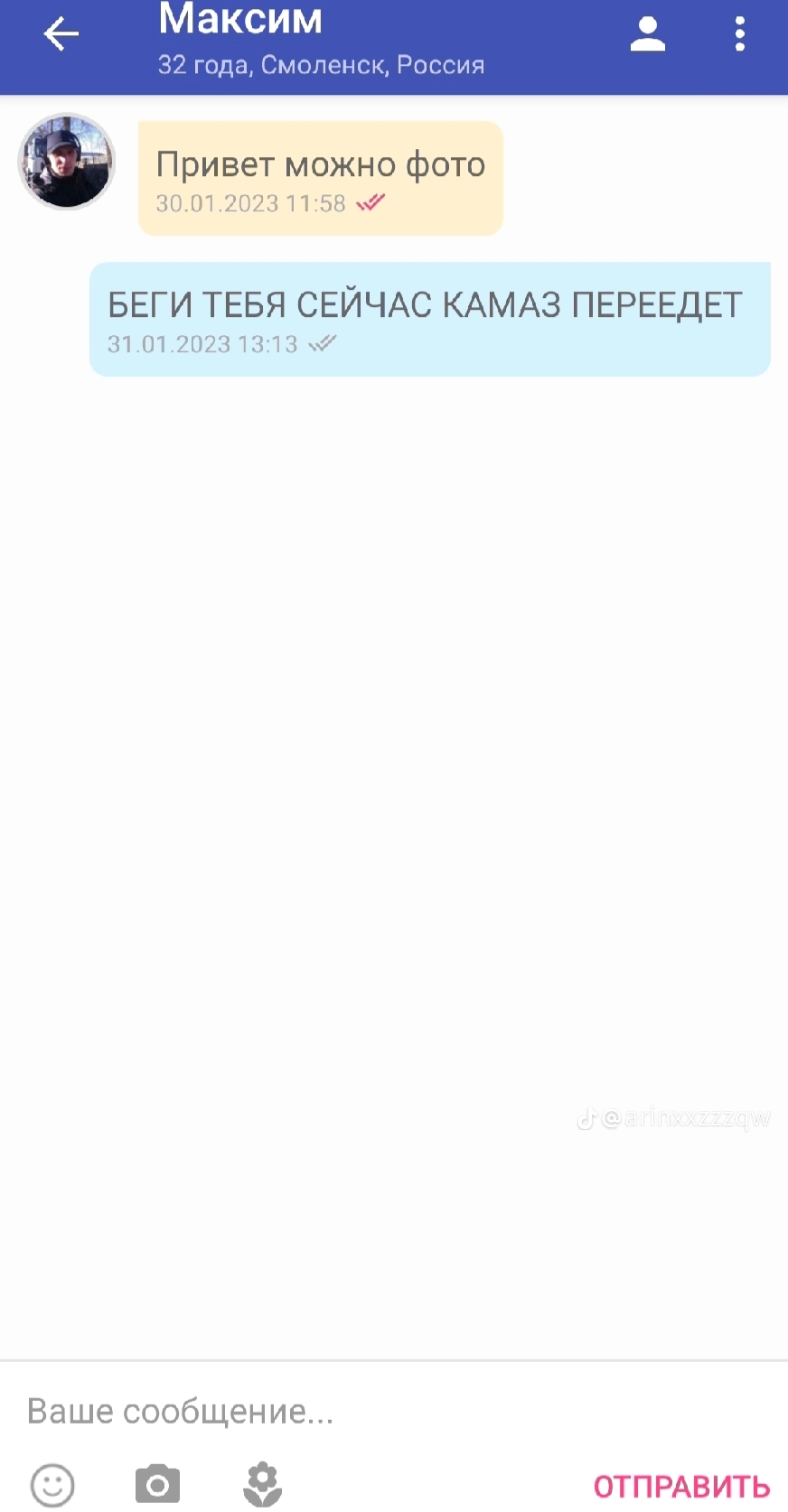Attach a photo with the camera icon
Image resolution: width=788 pixels, height=1512 pixels.
157,1485
